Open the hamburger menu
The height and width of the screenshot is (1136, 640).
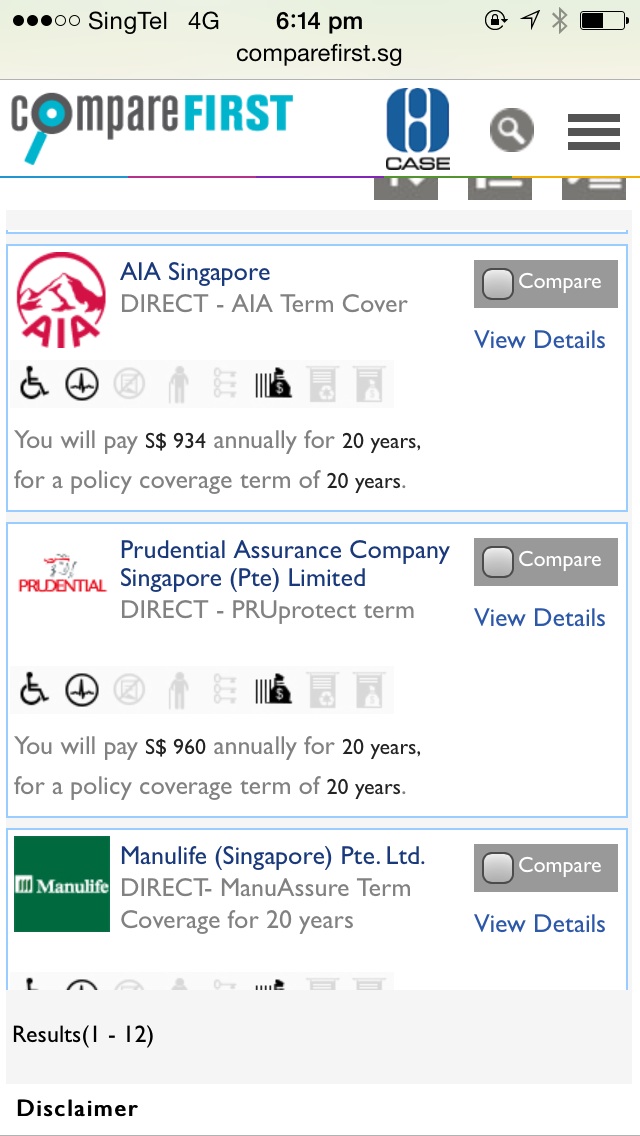[x=593, y=131]
